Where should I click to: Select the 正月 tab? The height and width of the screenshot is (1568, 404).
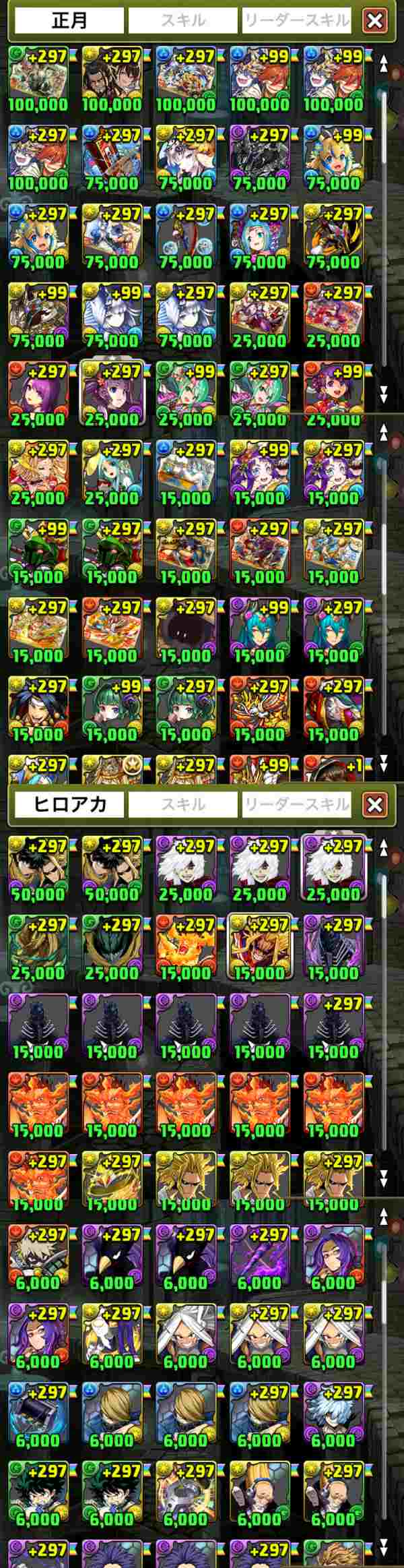[69, 21]
